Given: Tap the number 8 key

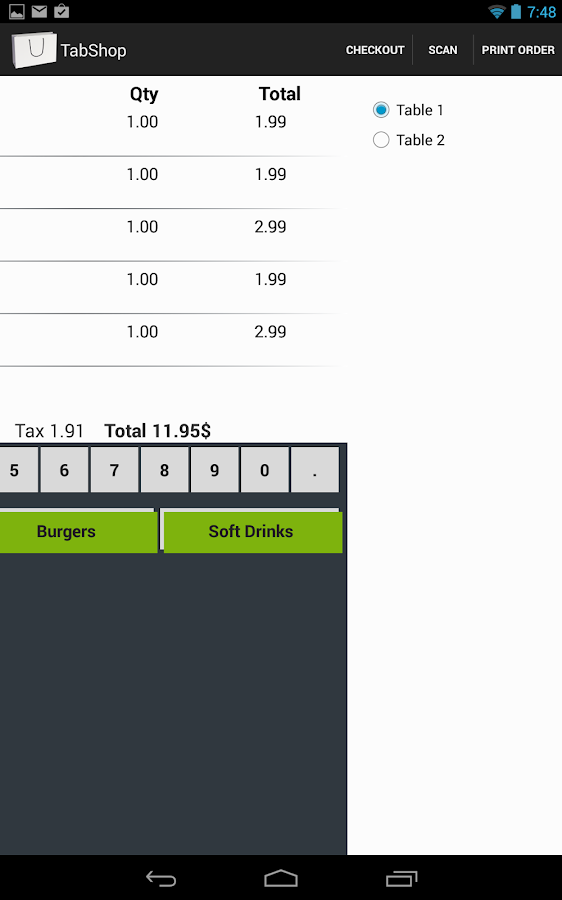Looking at the screenshot, I should [x=164, y=470].
